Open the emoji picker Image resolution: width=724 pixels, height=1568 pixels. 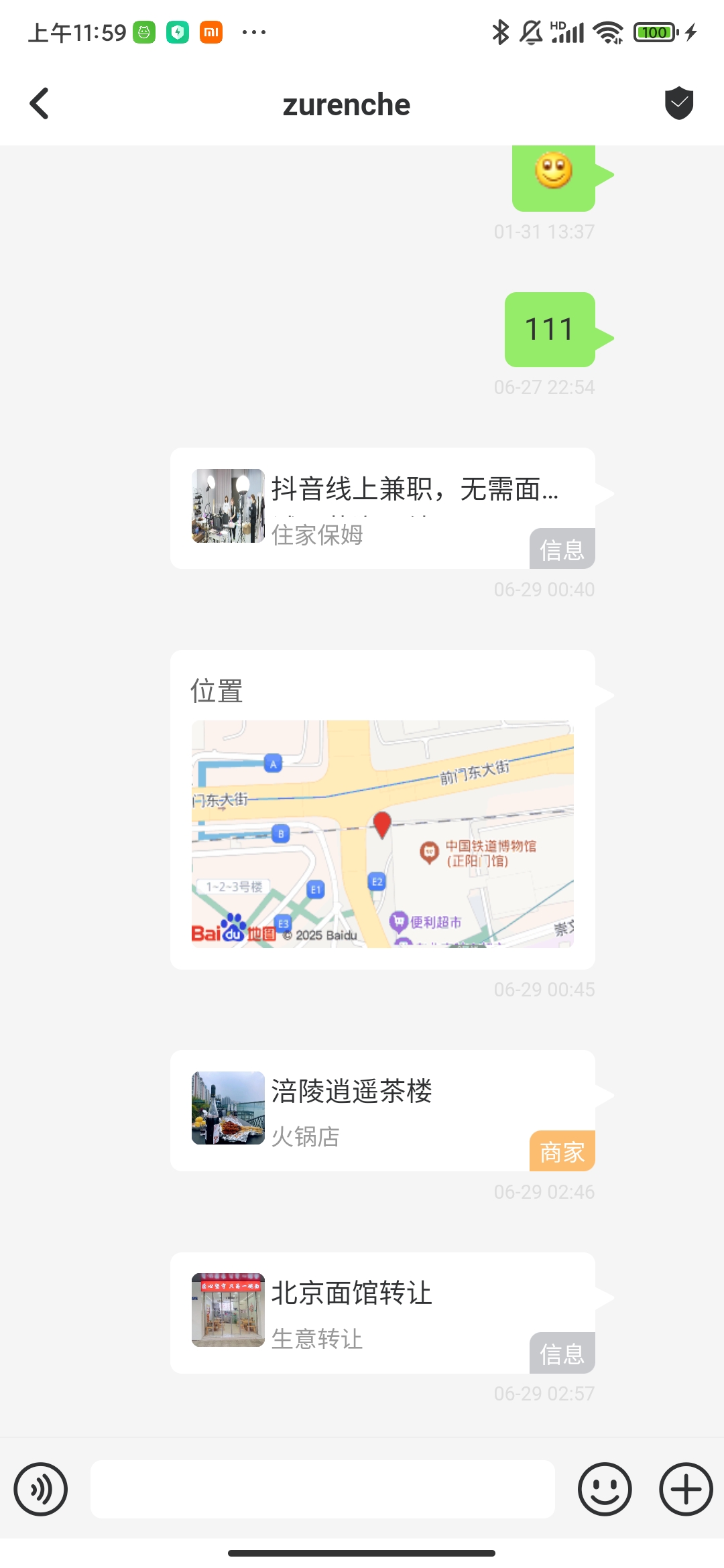tap(605, 1489)
